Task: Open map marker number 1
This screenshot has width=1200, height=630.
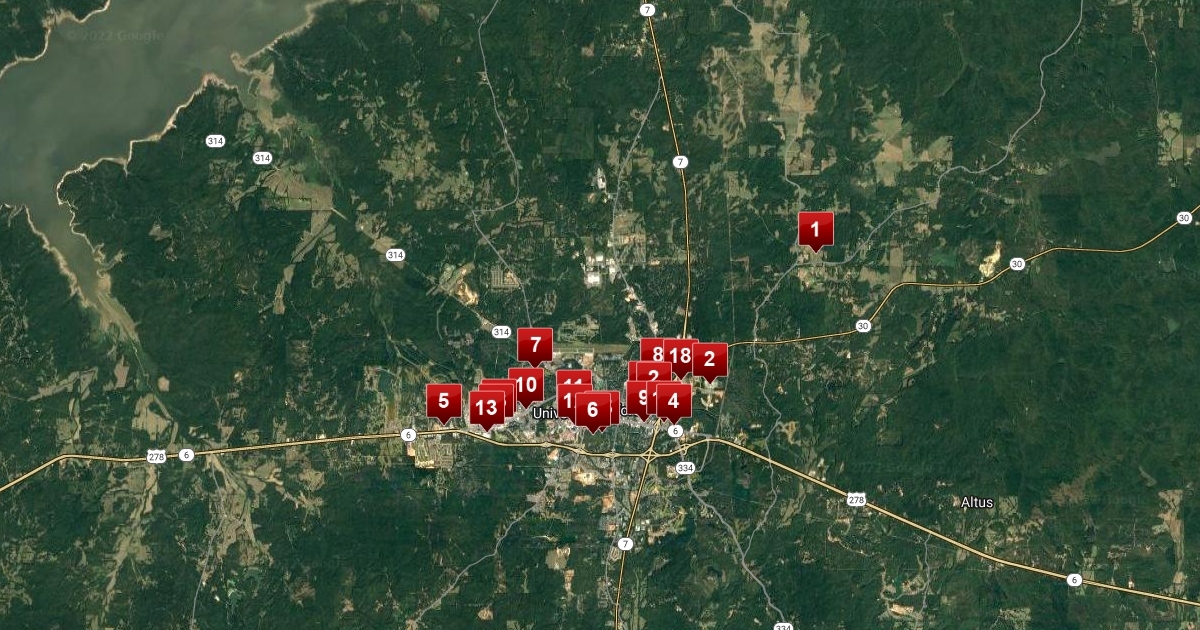Action: pyautogui.click(x=815, y=229)
